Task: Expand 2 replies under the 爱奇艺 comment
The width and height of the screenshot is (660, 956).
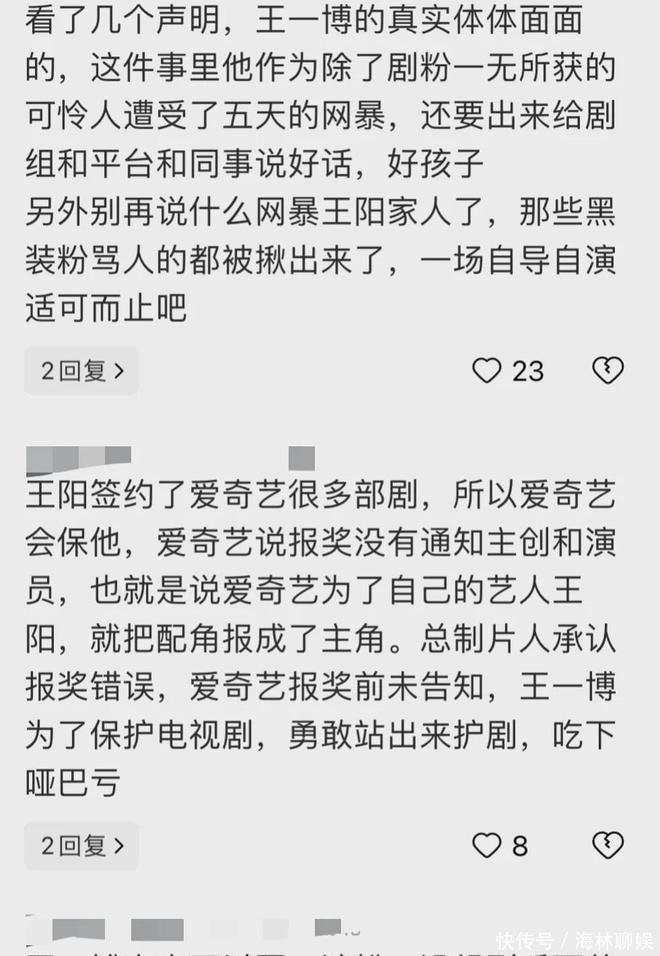Action: tap(82, 845)
